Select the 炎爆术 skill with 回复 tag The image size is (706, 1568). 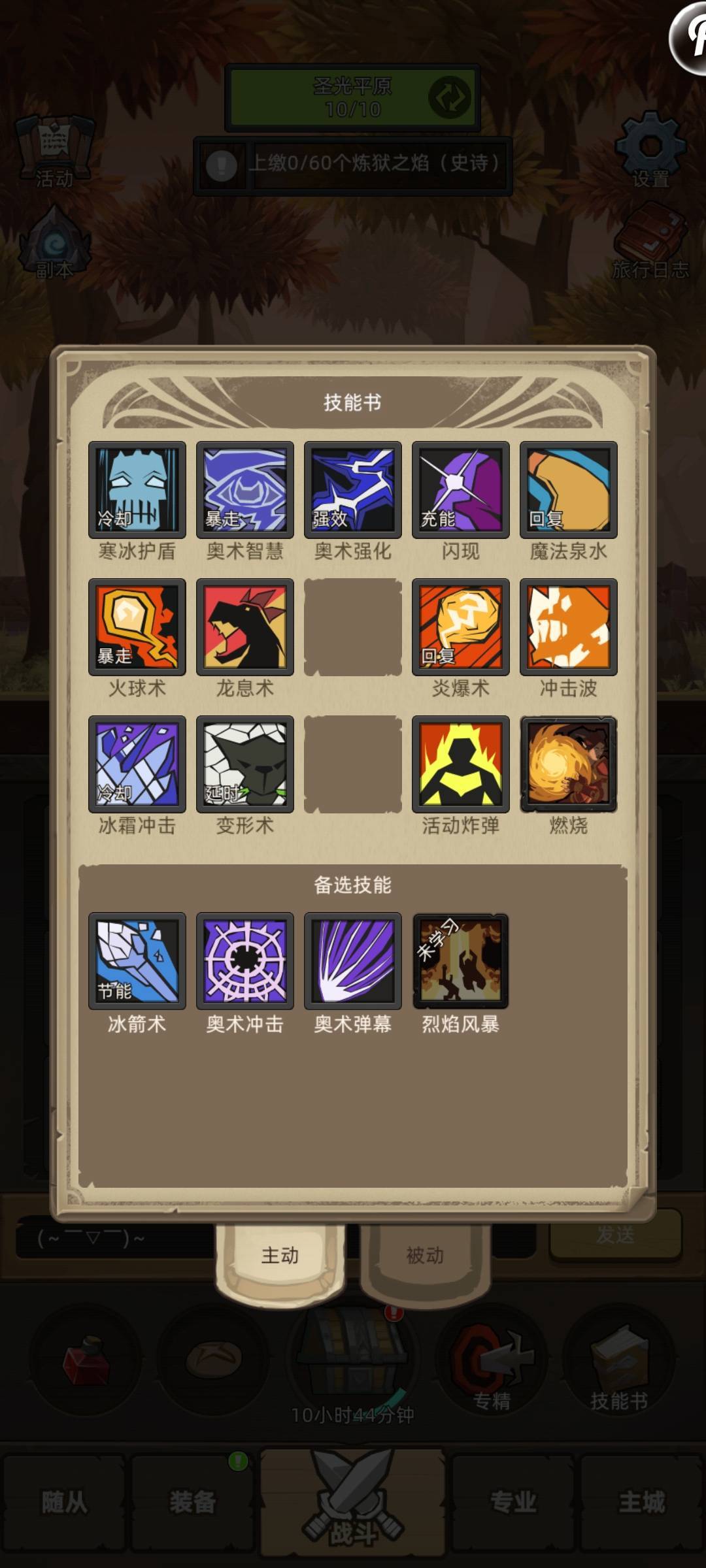click(460, 627)
